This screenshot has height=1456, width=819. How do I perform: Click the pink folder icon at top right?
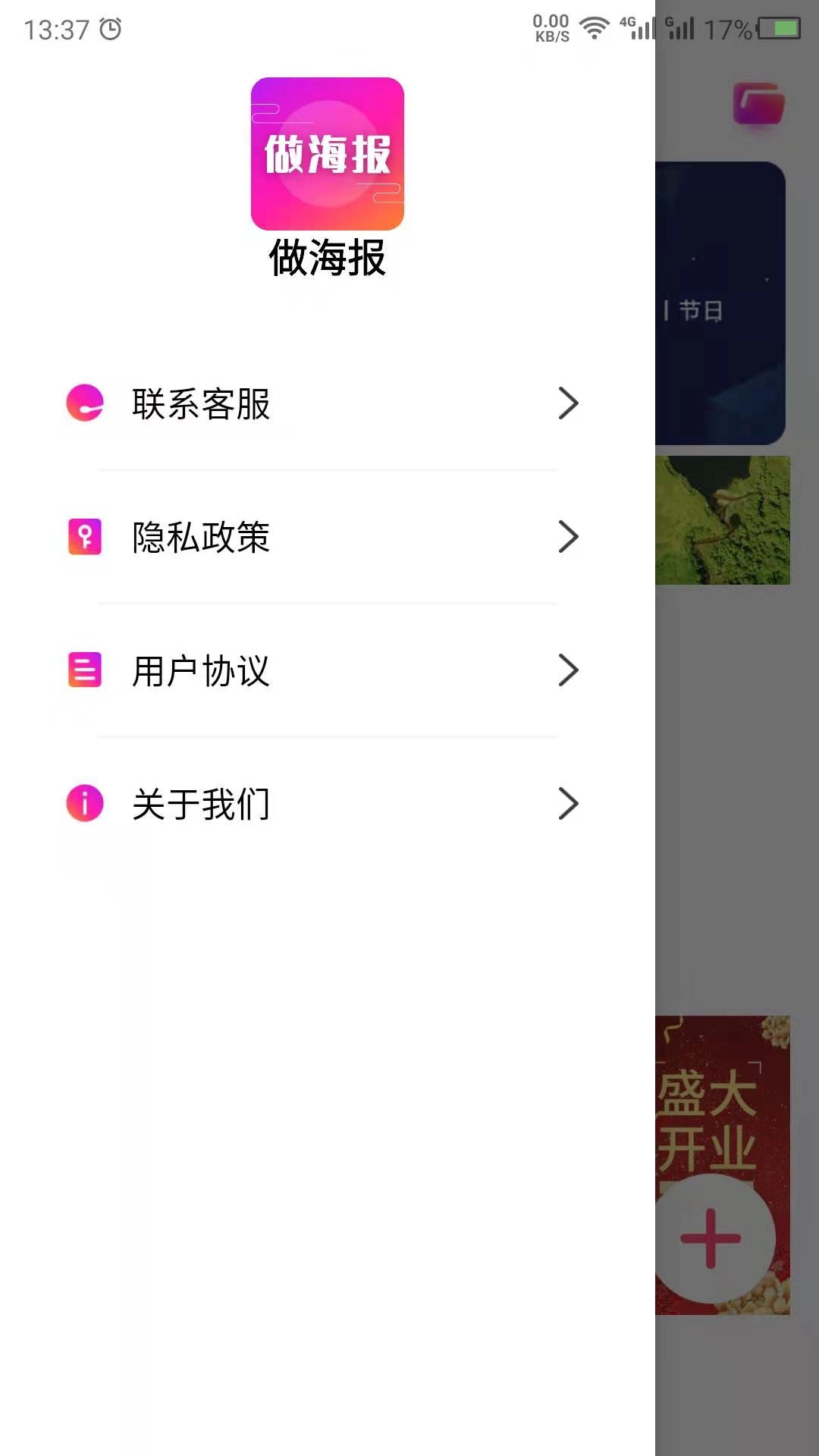tap(757, 105)
